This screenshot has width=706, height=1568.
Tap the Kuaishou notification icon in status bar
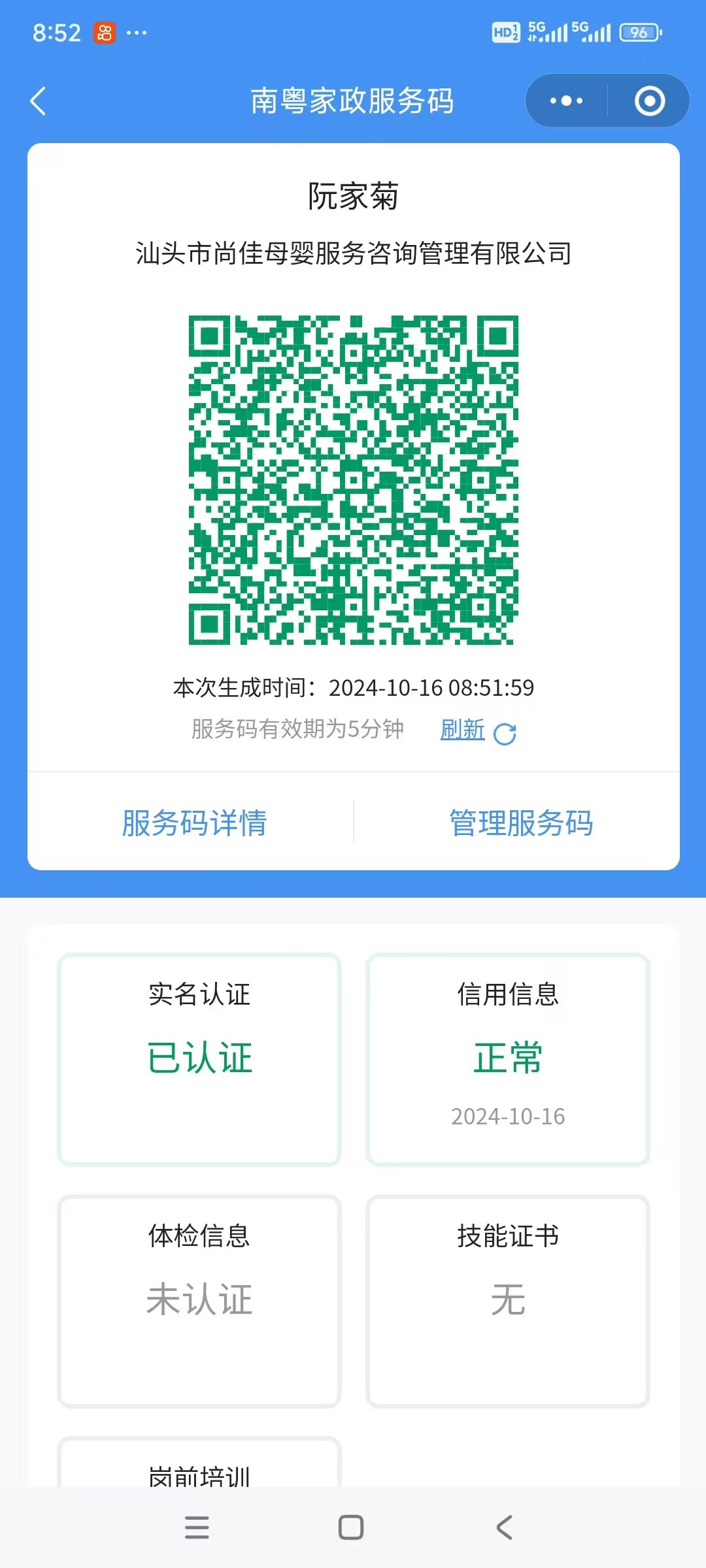click(105, 31)
